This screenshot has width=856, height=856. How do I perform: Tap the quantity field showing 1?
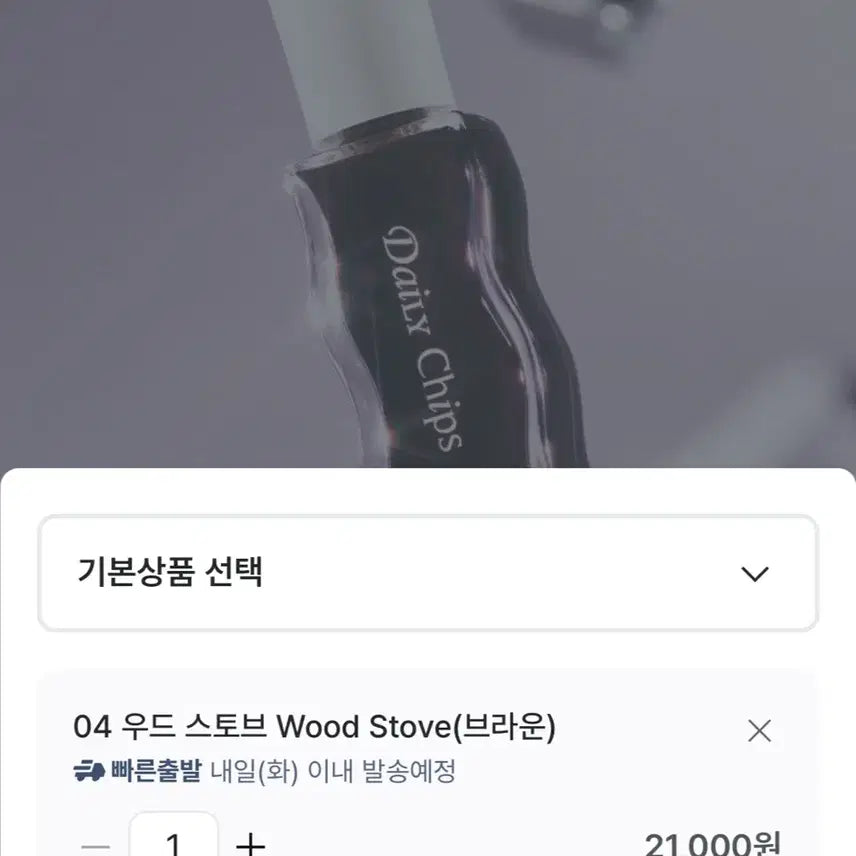[x=174, y=840]
